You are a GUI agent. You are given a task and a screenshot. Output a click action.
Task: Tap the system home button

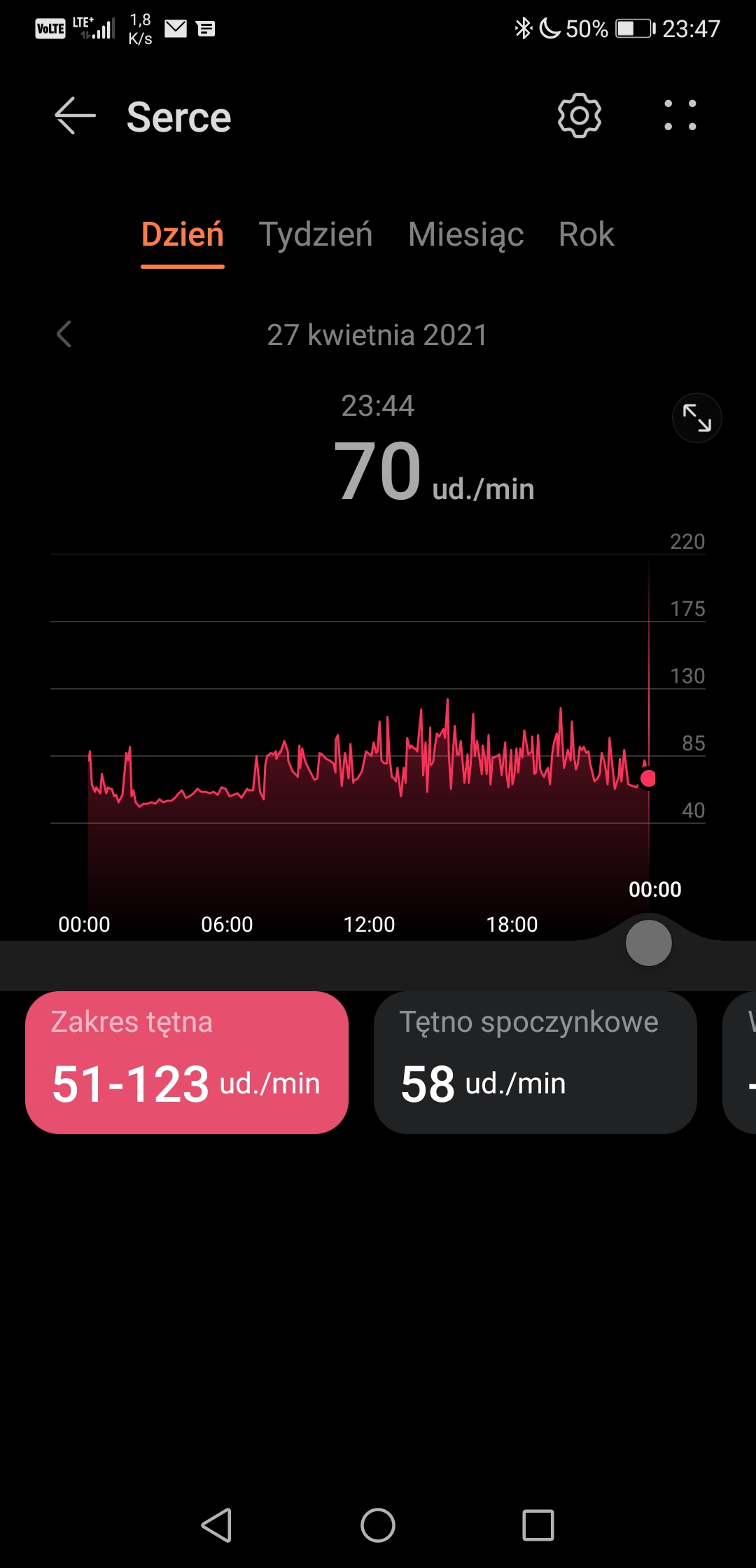pyautogui.click(x=378, y=1525)
